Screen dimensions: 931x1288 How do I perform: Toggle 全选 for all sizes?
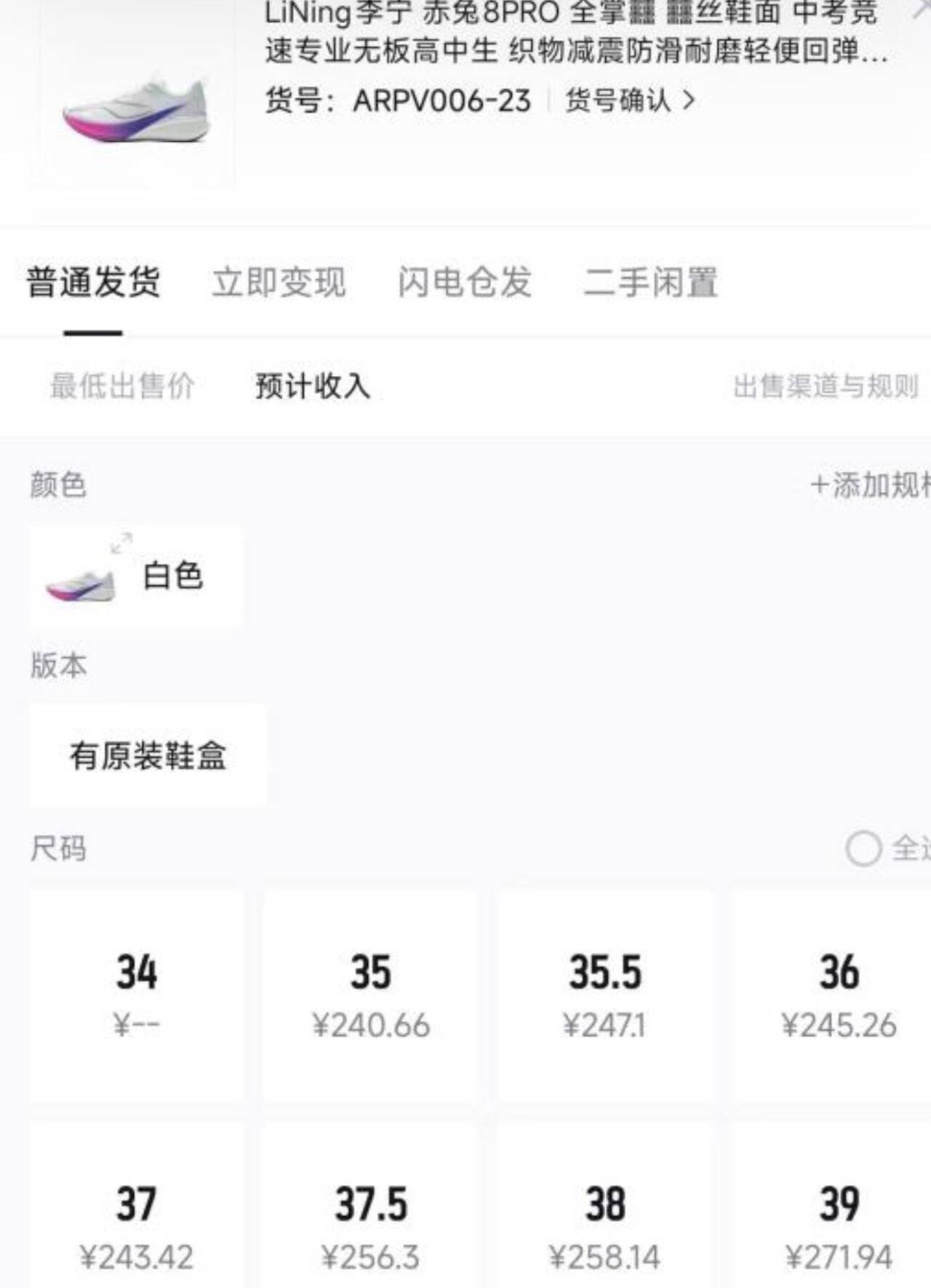pyautogui.click(x=888, y=848)
